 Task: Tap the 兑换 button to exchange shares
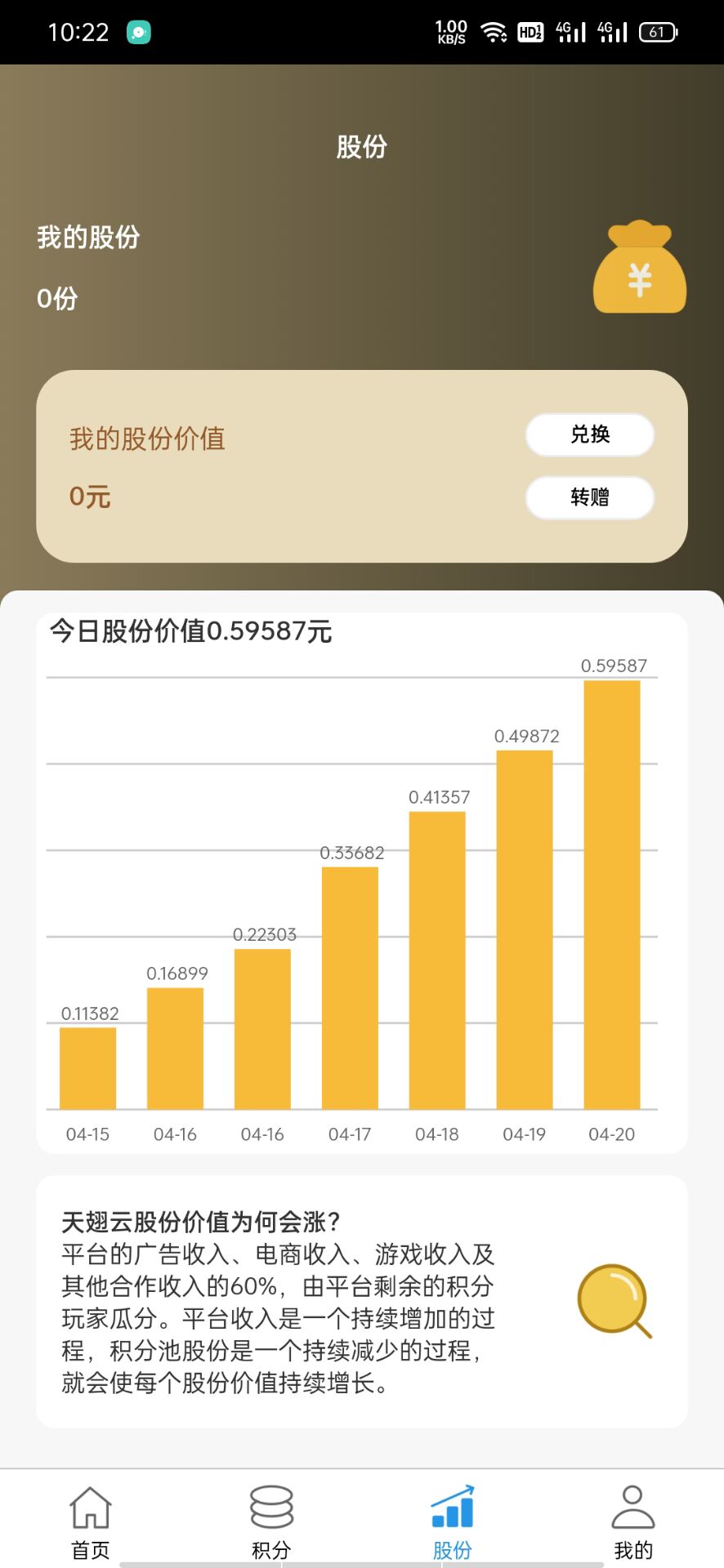click(x=589, y=434)
